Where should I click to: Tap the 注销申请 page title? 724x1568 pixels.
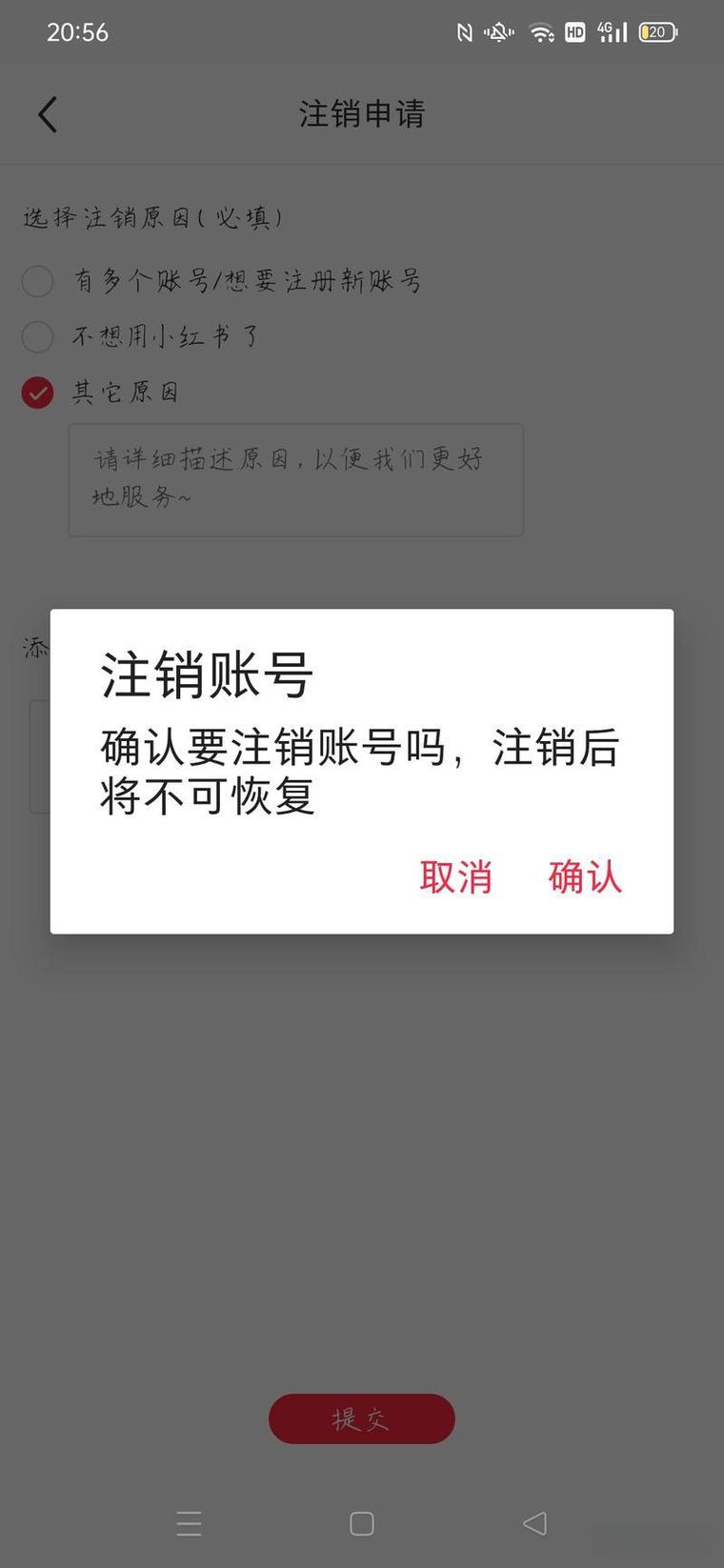[362, 113]
